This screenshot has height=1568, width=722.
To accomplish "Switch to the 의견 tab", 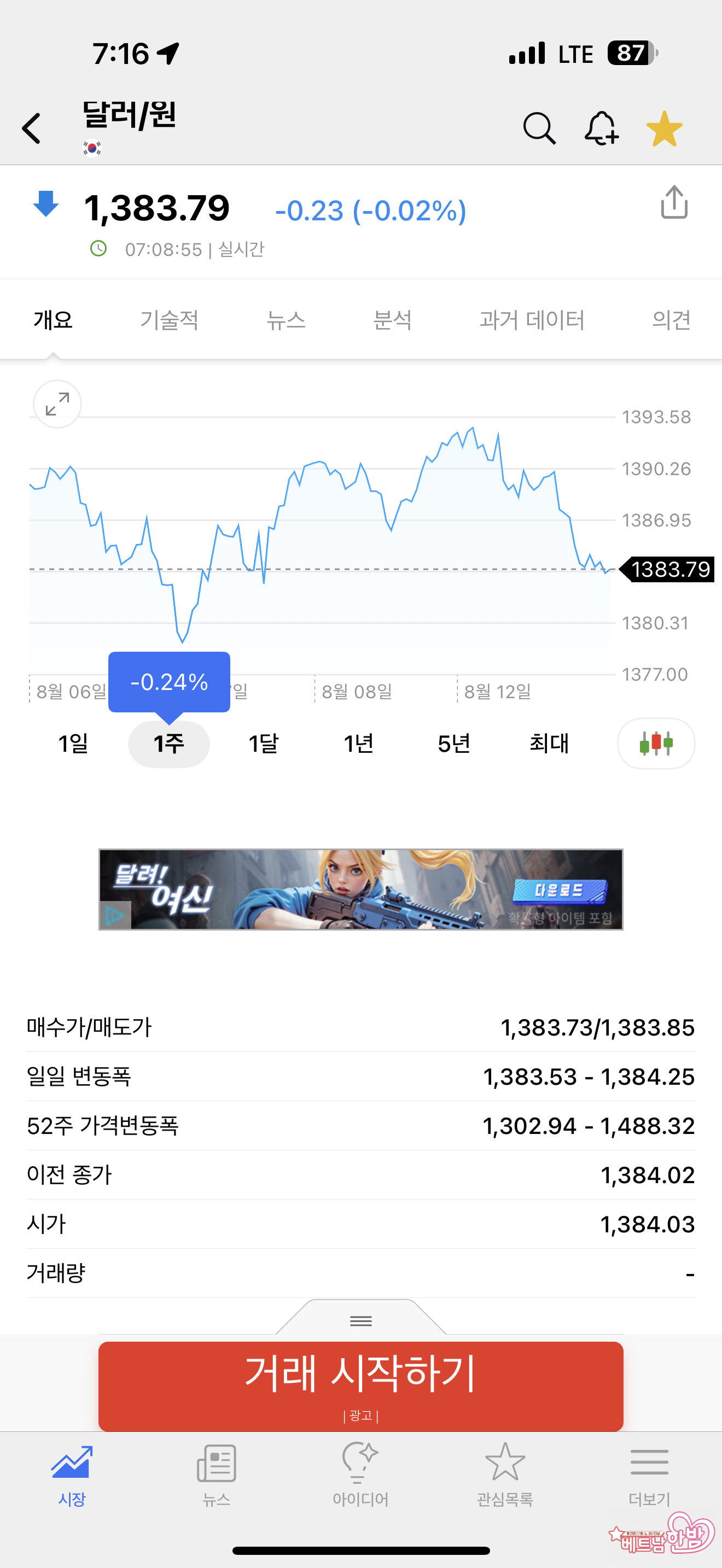I will coord(671,320).
